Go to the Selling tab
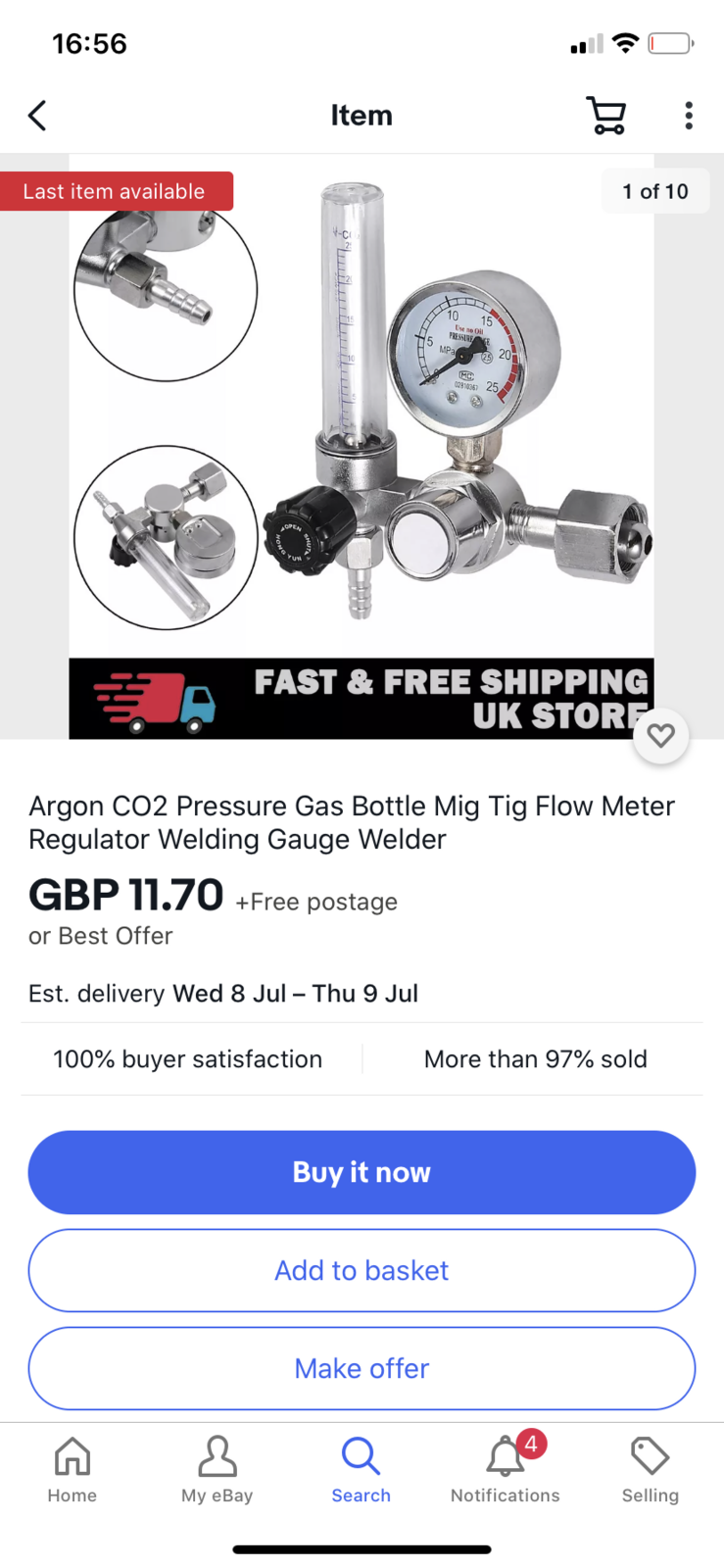Screen dimensions: 724x1568 point(650,1469)
